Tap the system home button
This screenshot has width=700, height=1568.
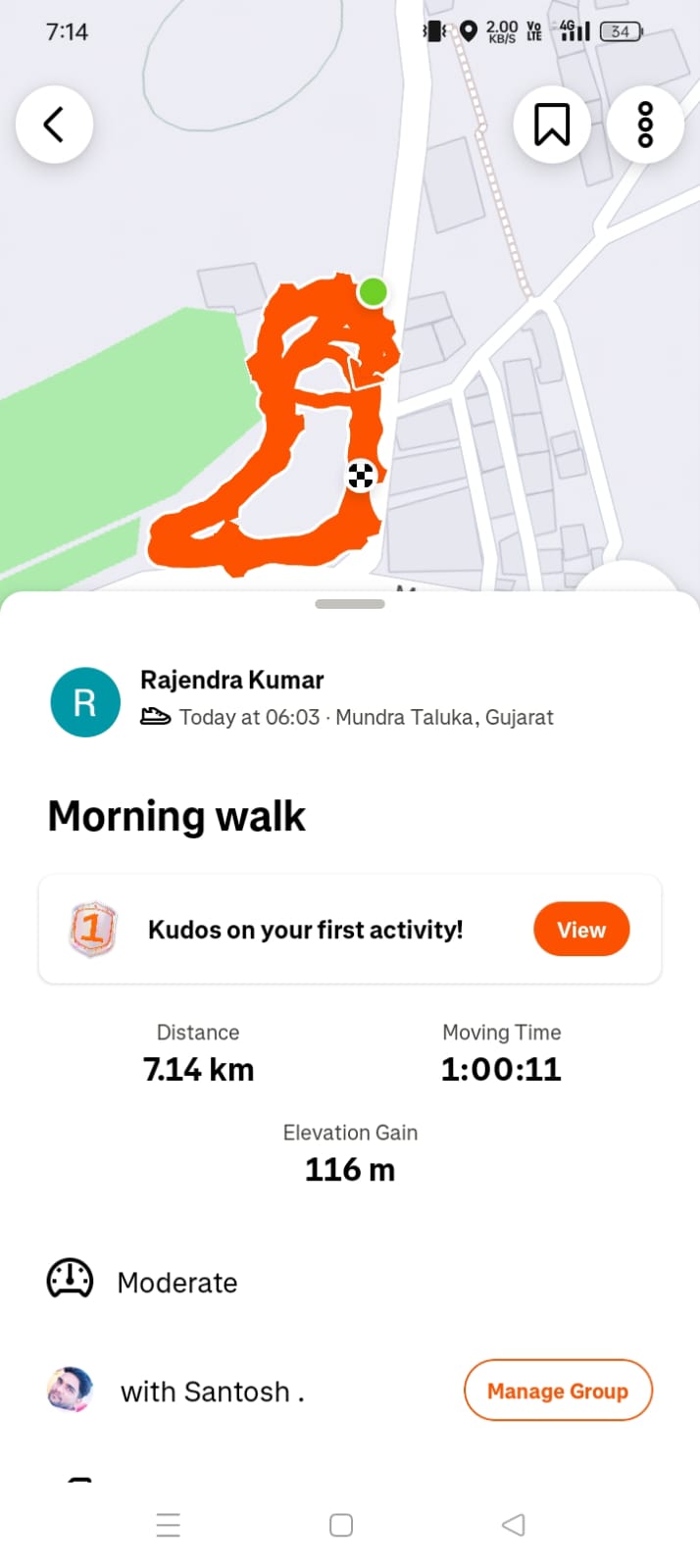(341, 1525)
